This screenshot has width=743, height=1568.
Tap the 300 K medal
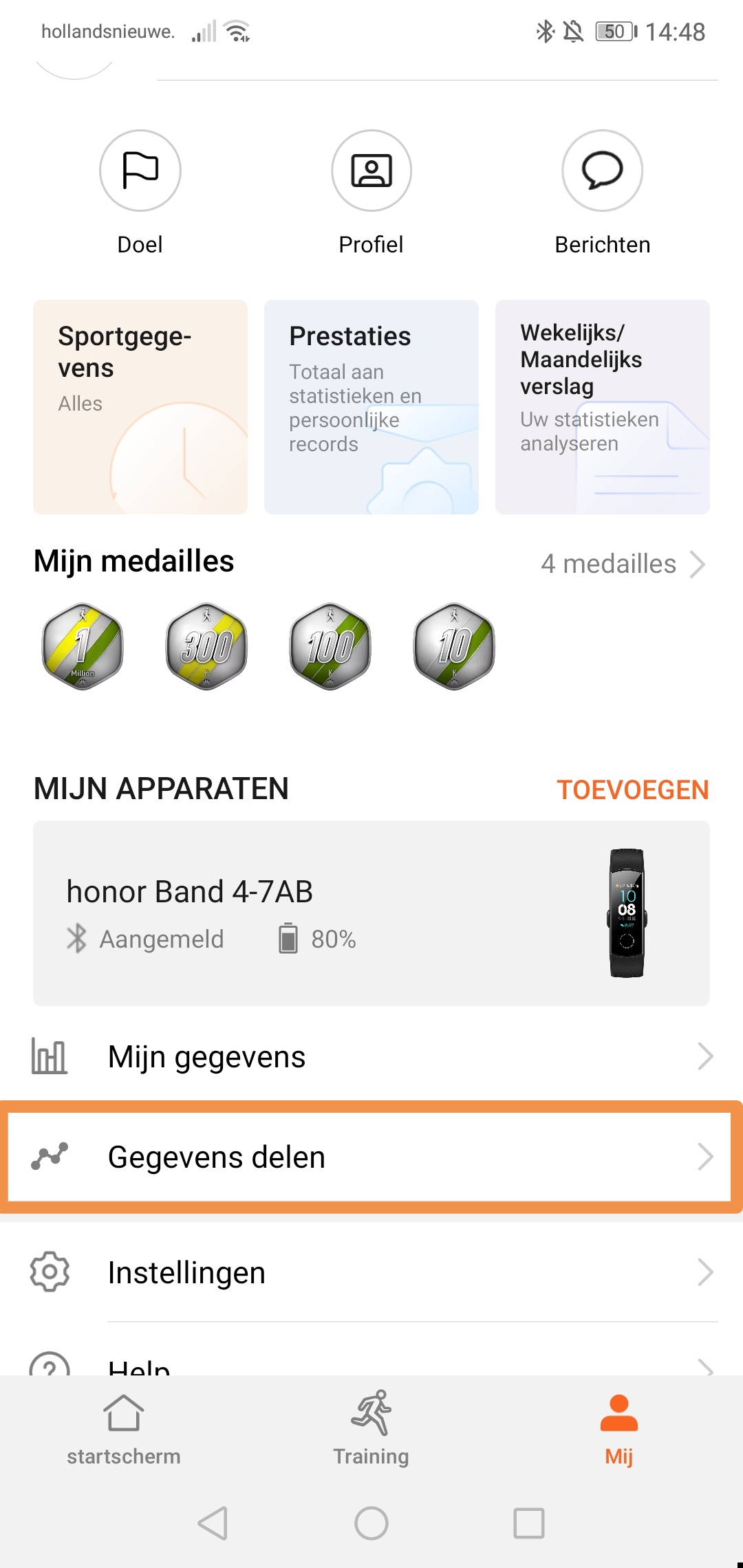coord(206,646)
